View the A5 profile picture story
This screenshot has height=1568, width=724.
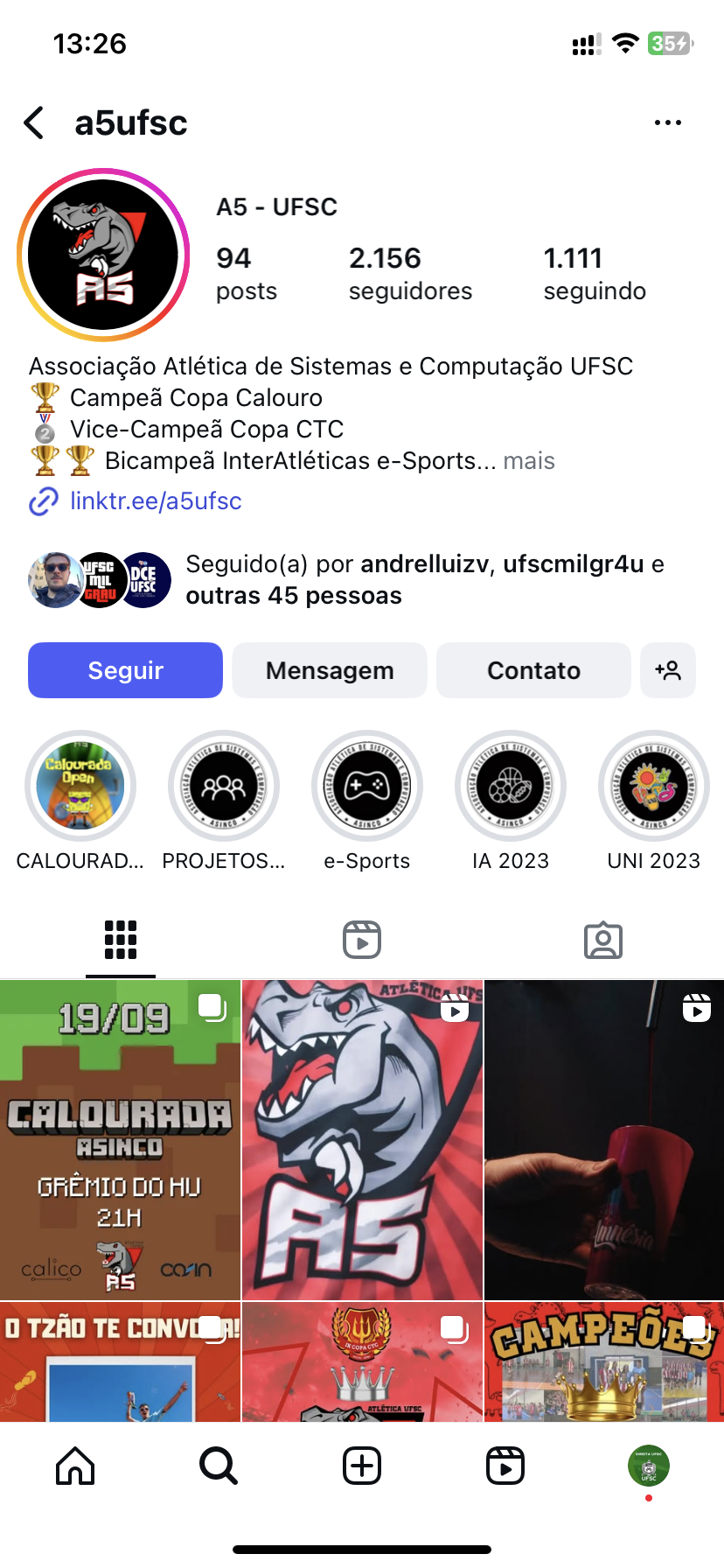tap(103, 255)
